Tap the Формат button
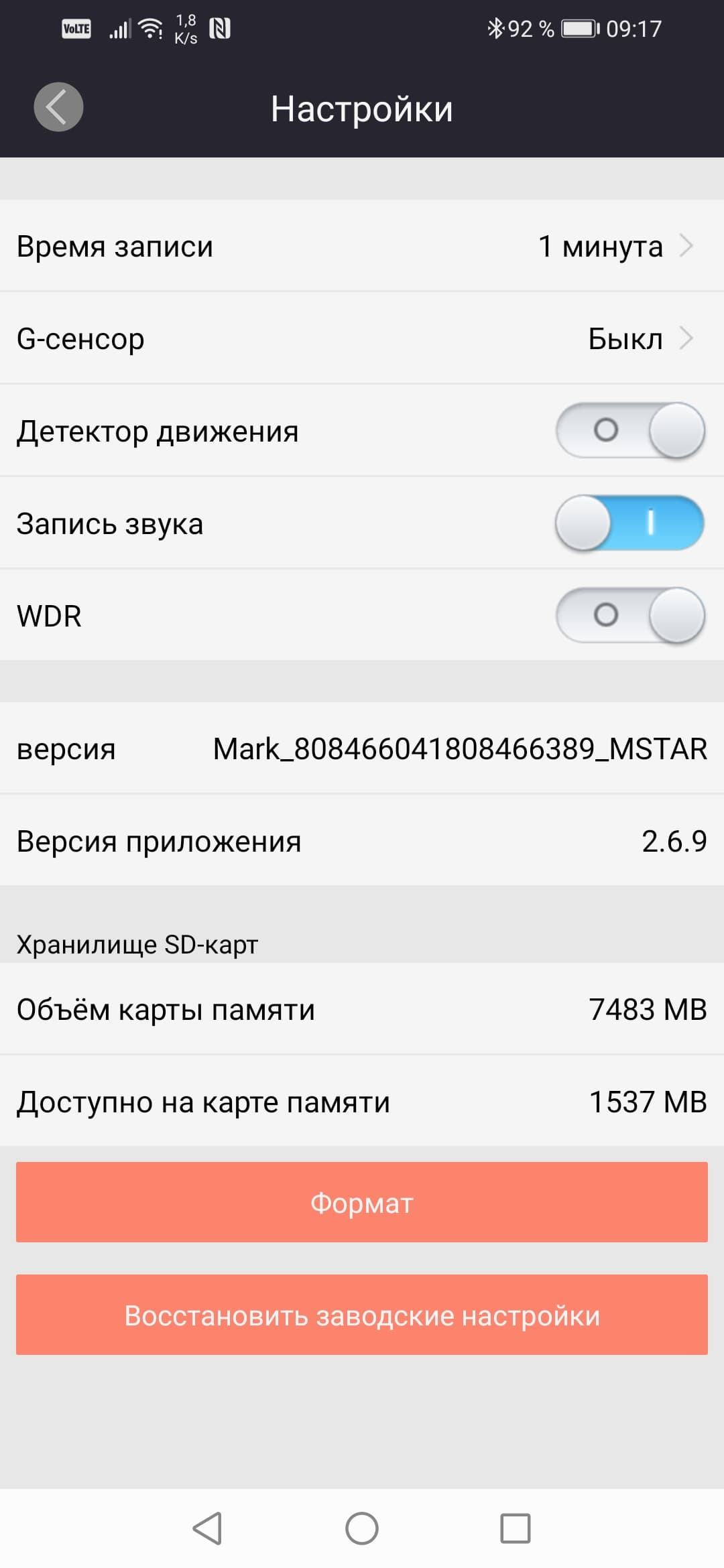The height and width of the screenshot is (1568, 724). pyautogui.click(x=362, y=1203)
